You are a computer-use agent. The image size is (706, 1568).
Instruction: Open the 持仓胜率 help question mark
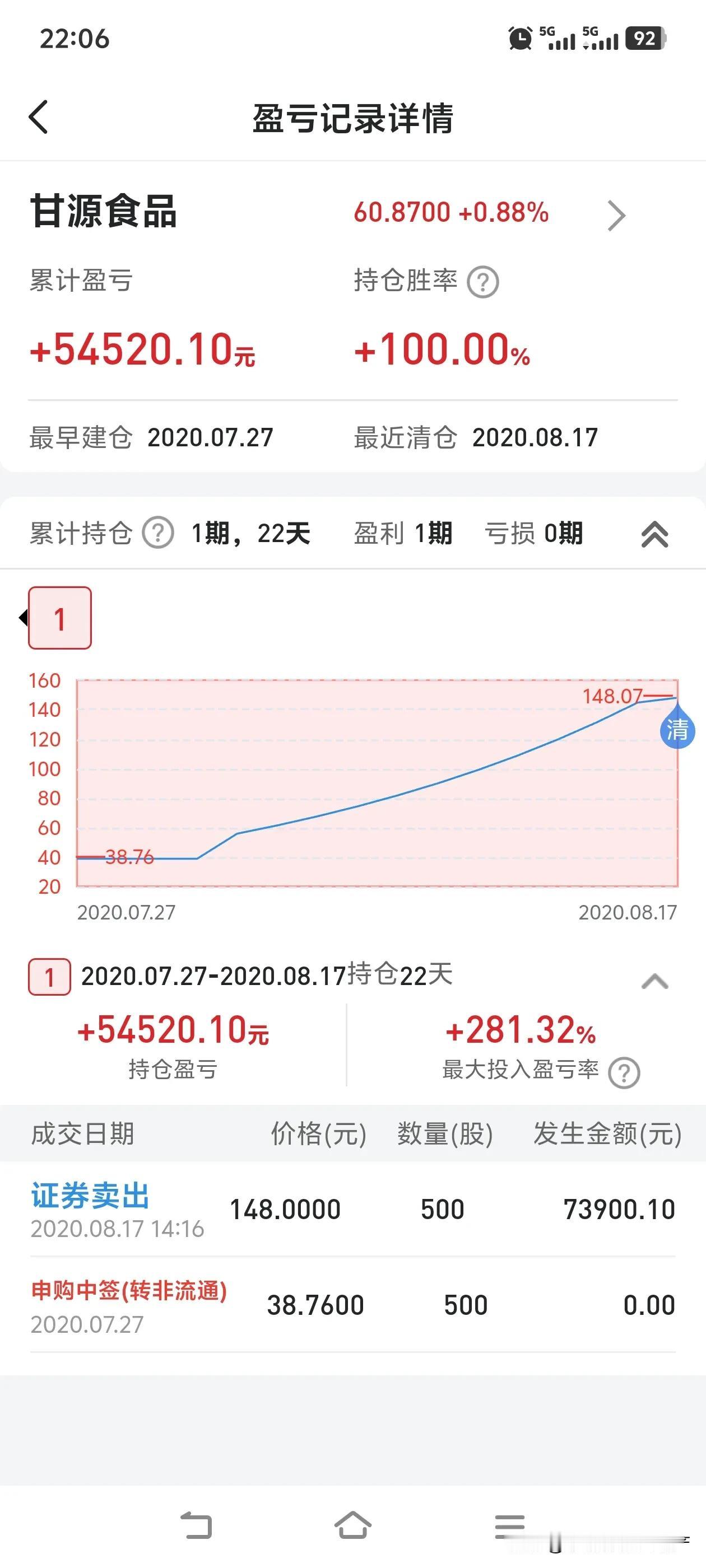tap(482, 282)
